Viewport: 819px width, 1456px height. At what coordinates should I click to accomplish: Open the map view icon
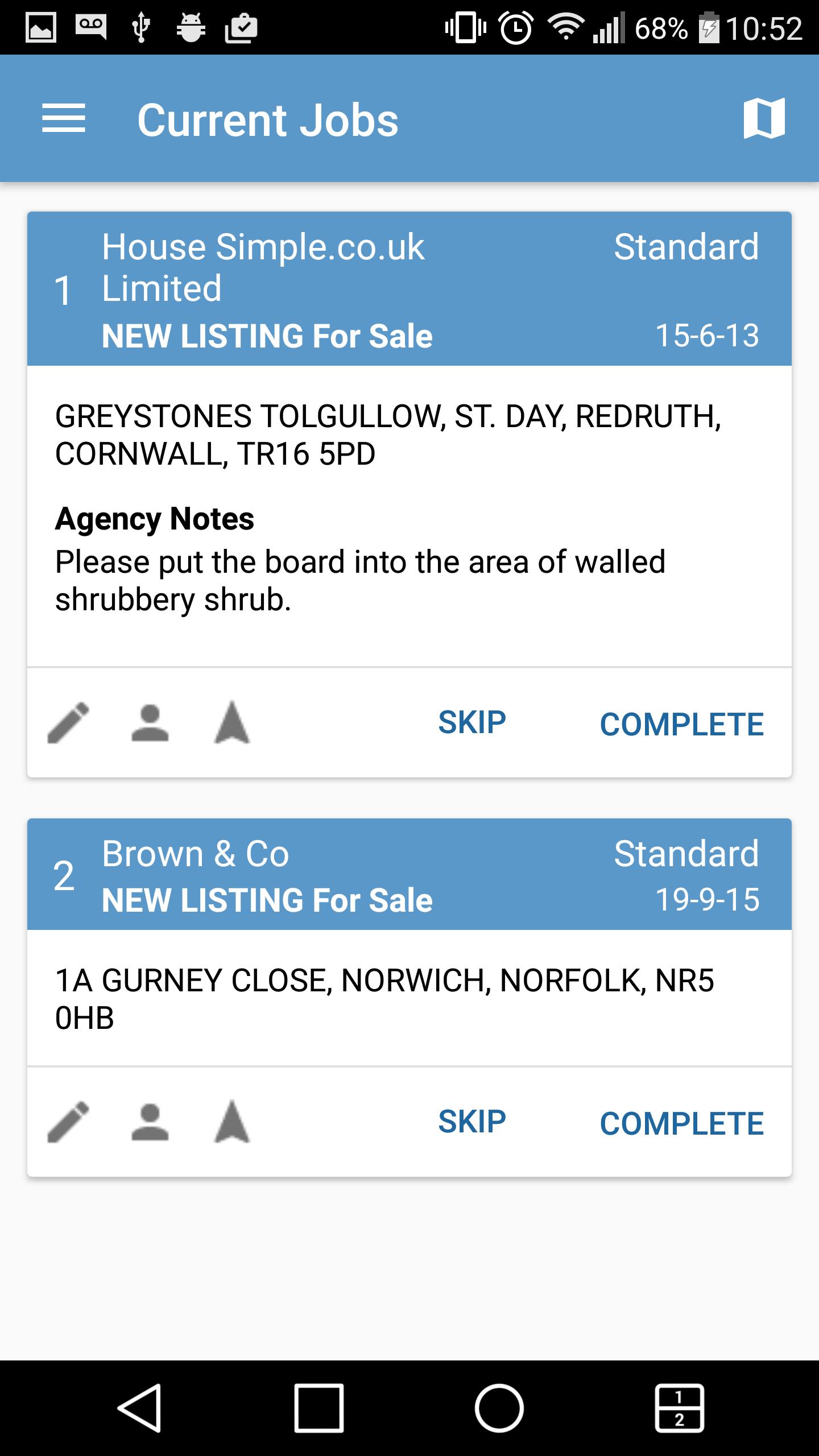pyautogui.click(x=764, y=118)
